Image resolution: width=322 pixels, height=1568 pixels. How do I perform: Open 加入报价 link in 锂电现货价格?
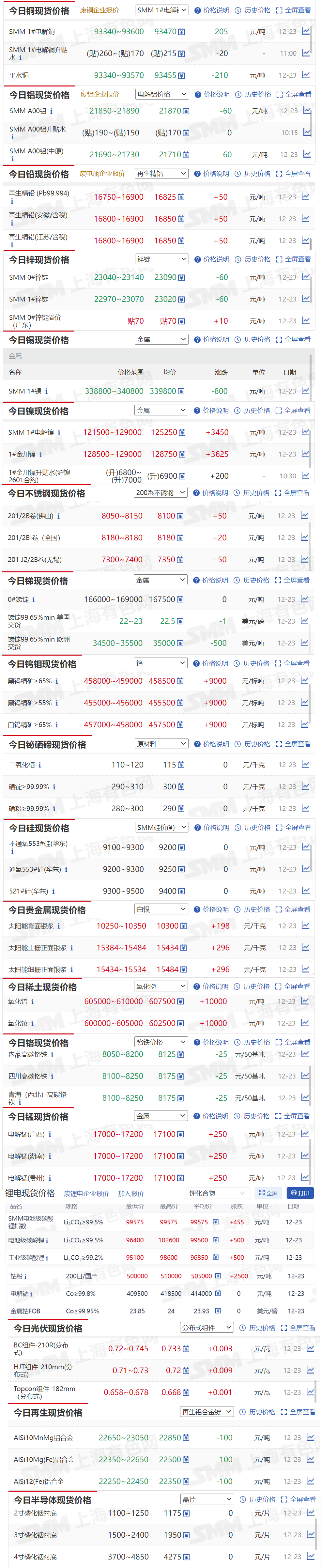tap(131, 1194)
